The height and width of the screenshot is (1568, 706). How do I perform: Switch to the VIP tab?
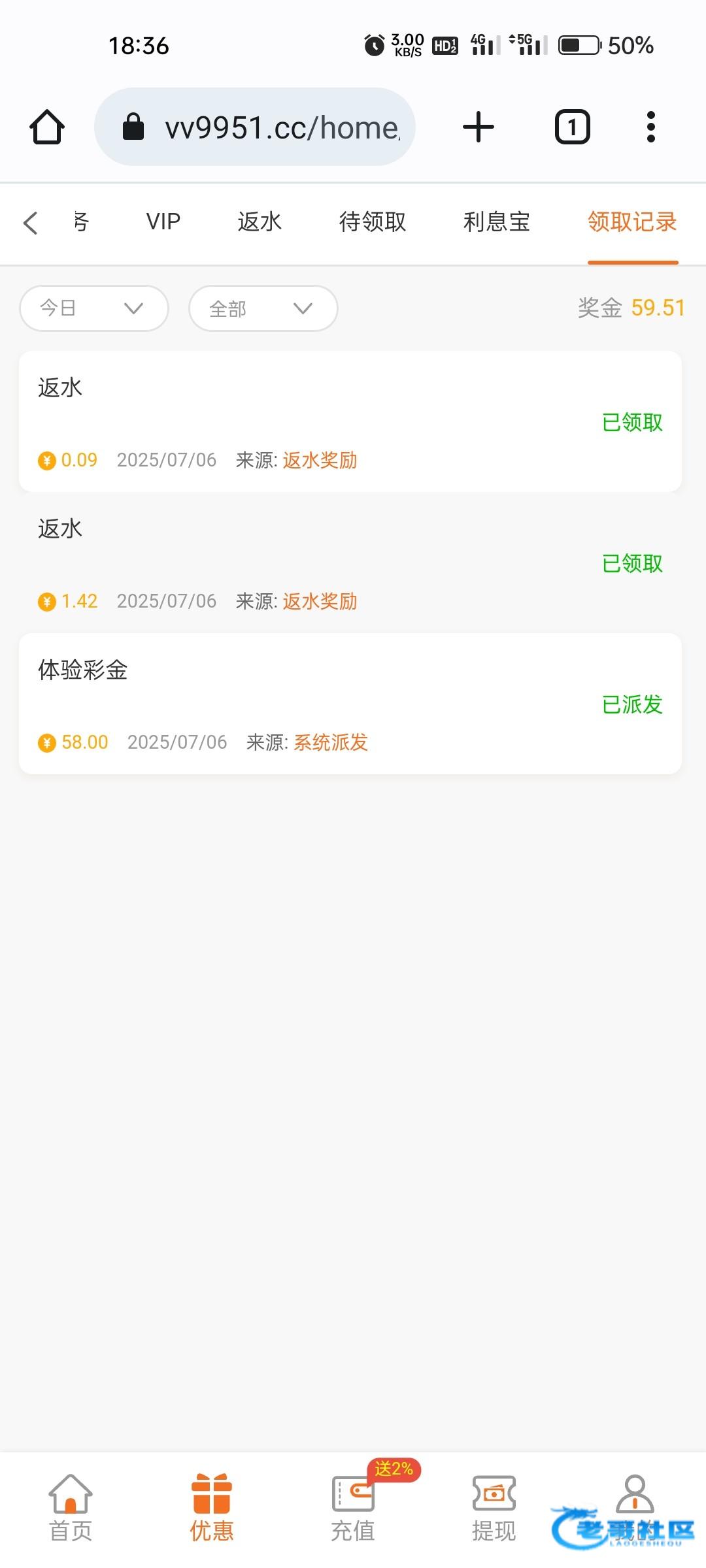[163, 222]
